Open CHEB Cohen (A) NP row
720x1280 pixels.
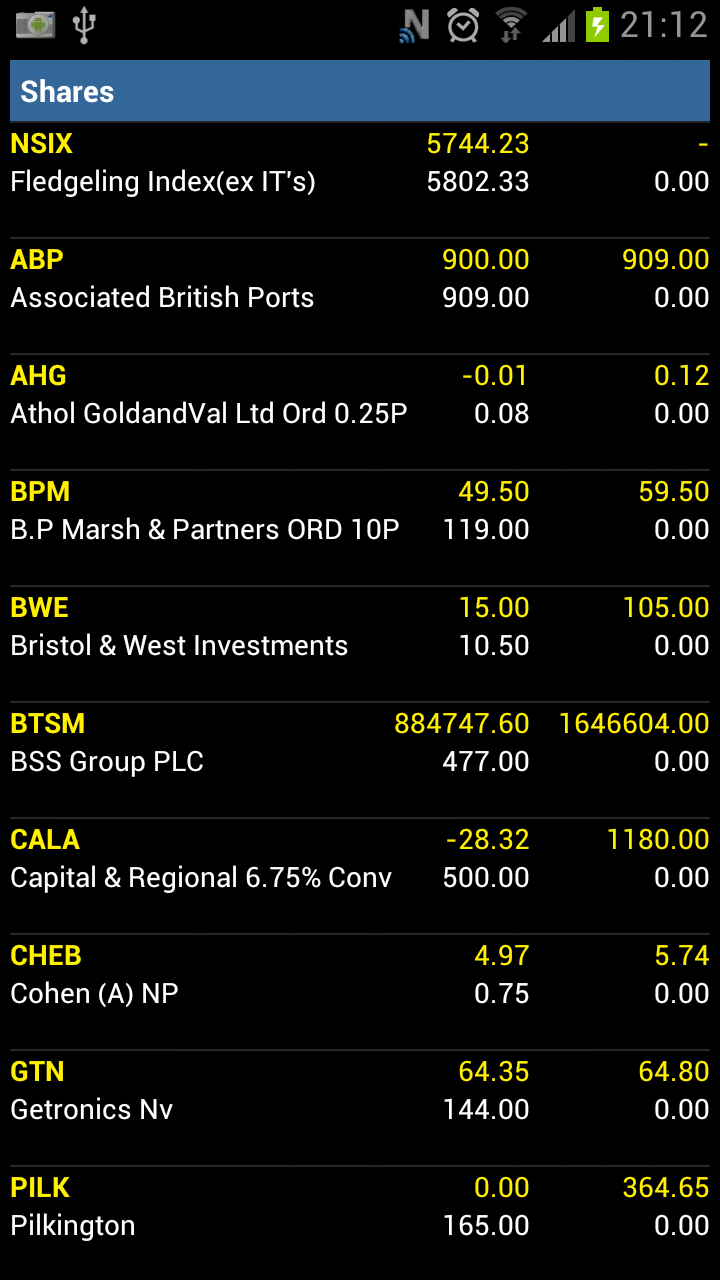tap(360, 993)
